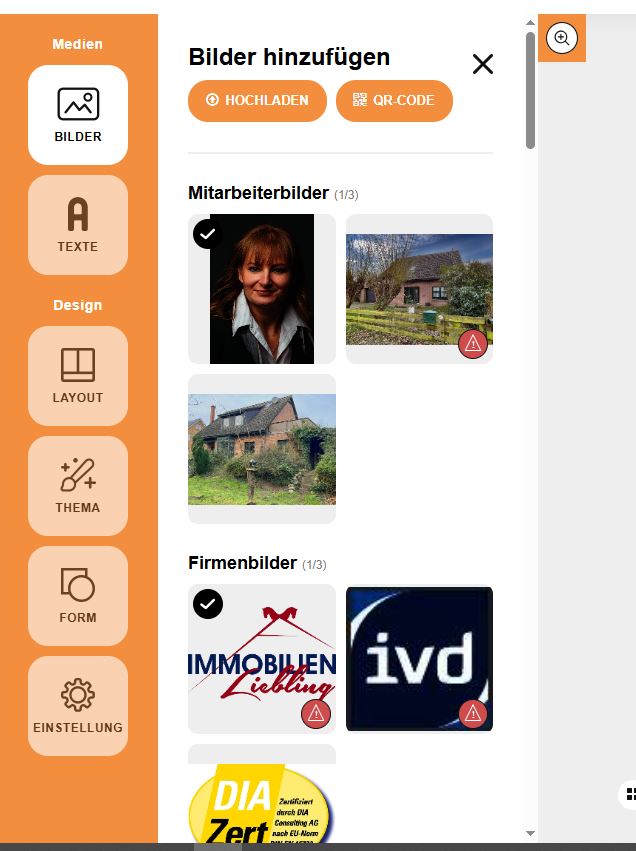Close the Bilder hinzufügen panel

483,65
